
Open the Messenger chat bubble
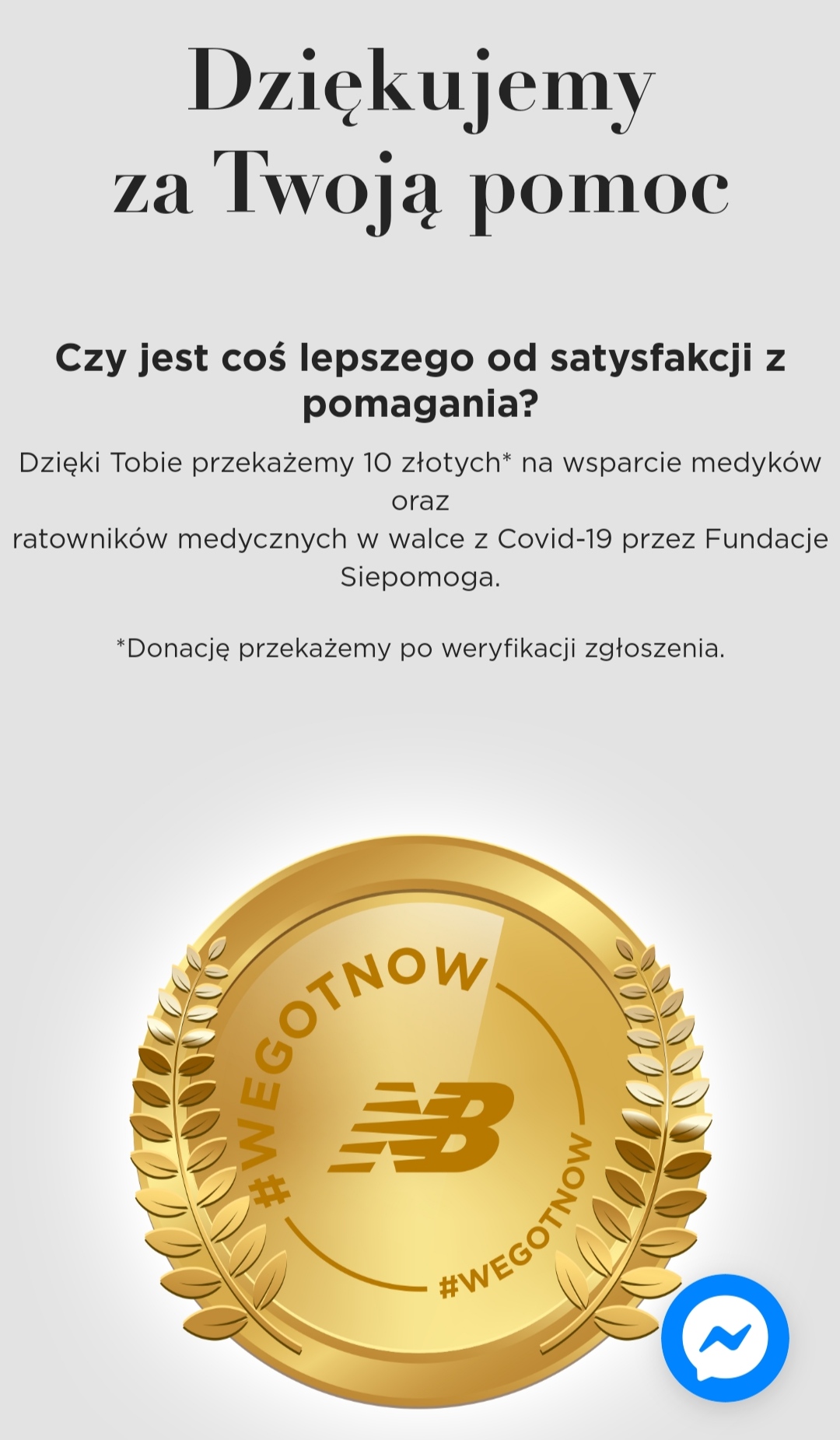coord(725,1338)
